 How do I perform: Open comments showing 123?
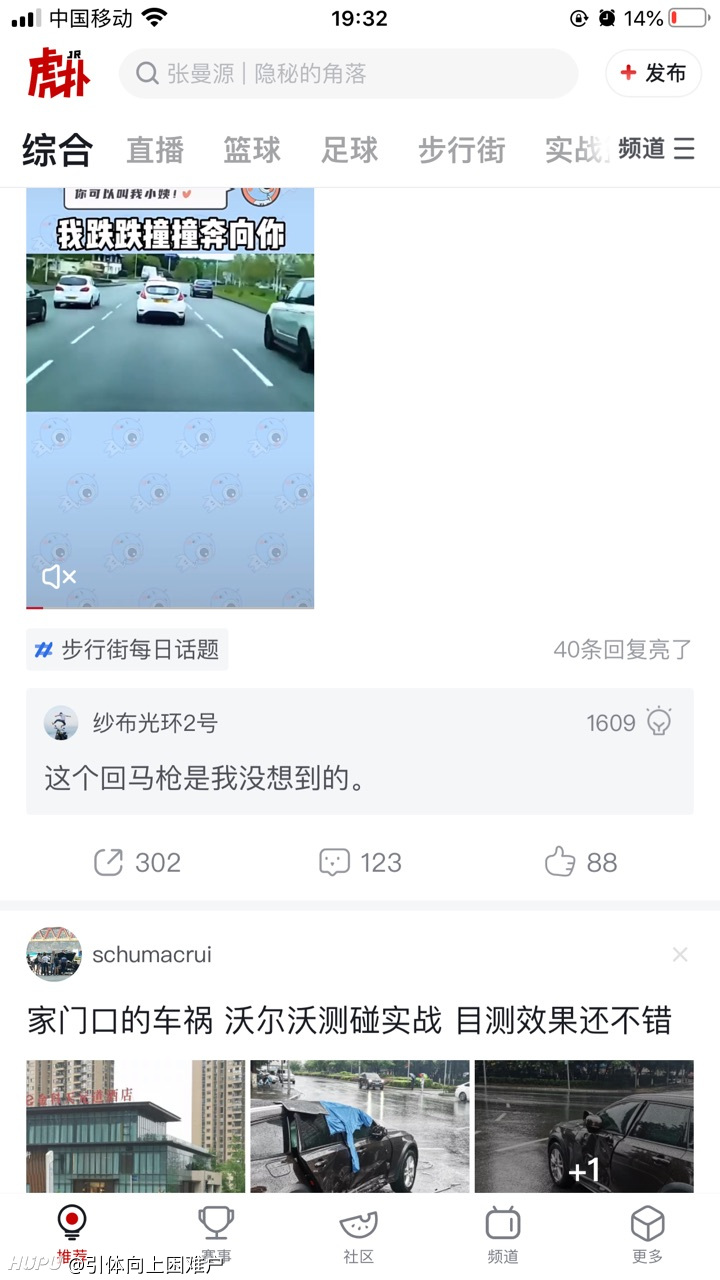pyautogui.click(x=360, y=862)
